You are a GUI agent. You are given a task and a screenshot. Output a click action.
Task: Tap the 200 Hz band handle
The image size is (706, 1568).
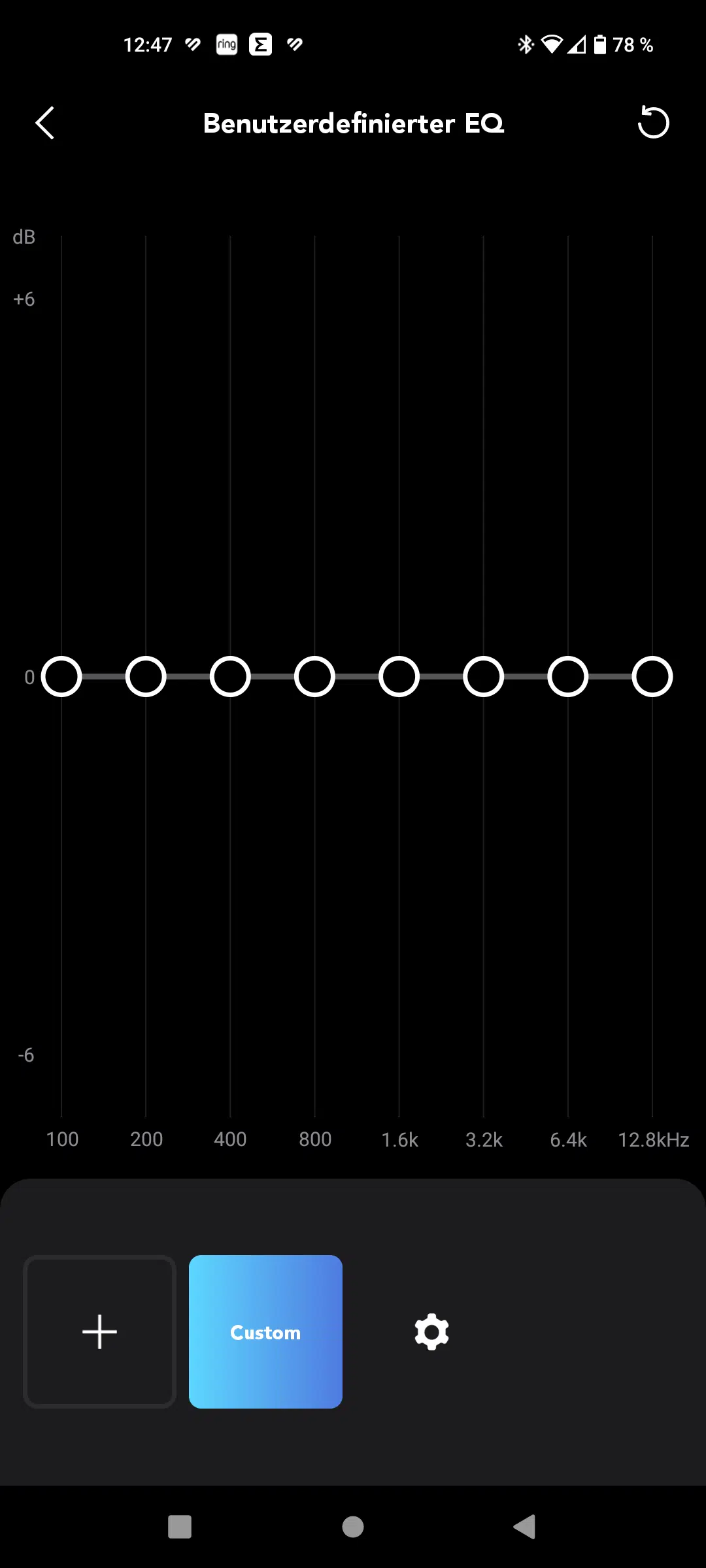(146, 676)
